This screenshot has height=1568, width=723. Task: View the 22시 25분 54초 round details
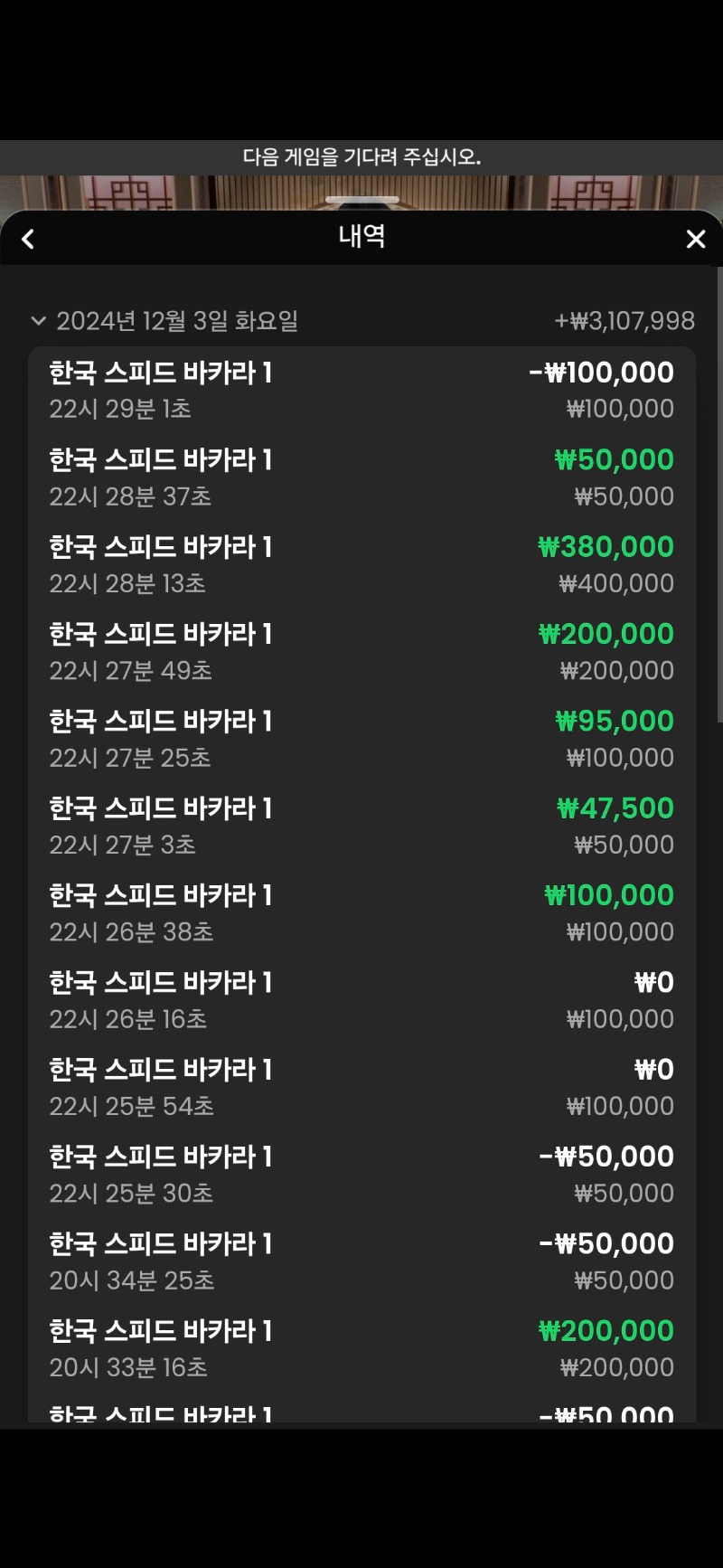pos(361,1087)
